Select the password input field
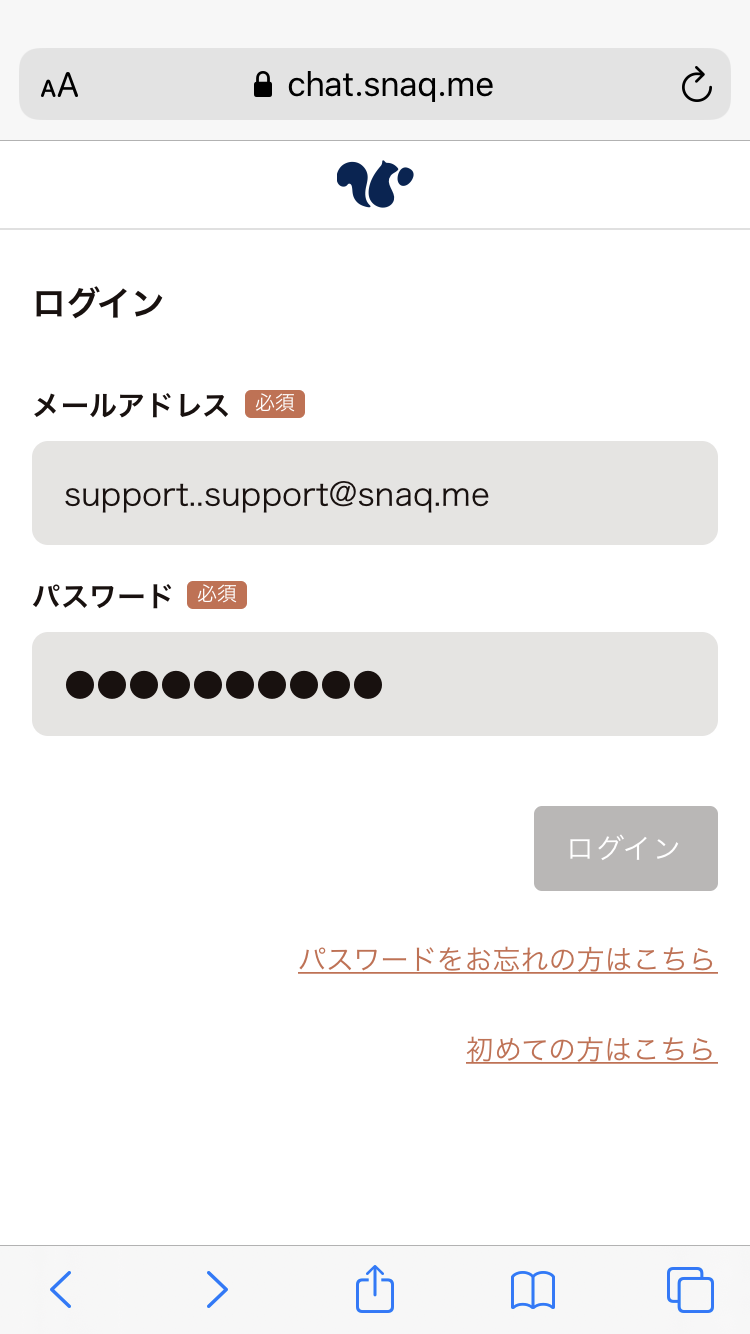 (375, 684)
